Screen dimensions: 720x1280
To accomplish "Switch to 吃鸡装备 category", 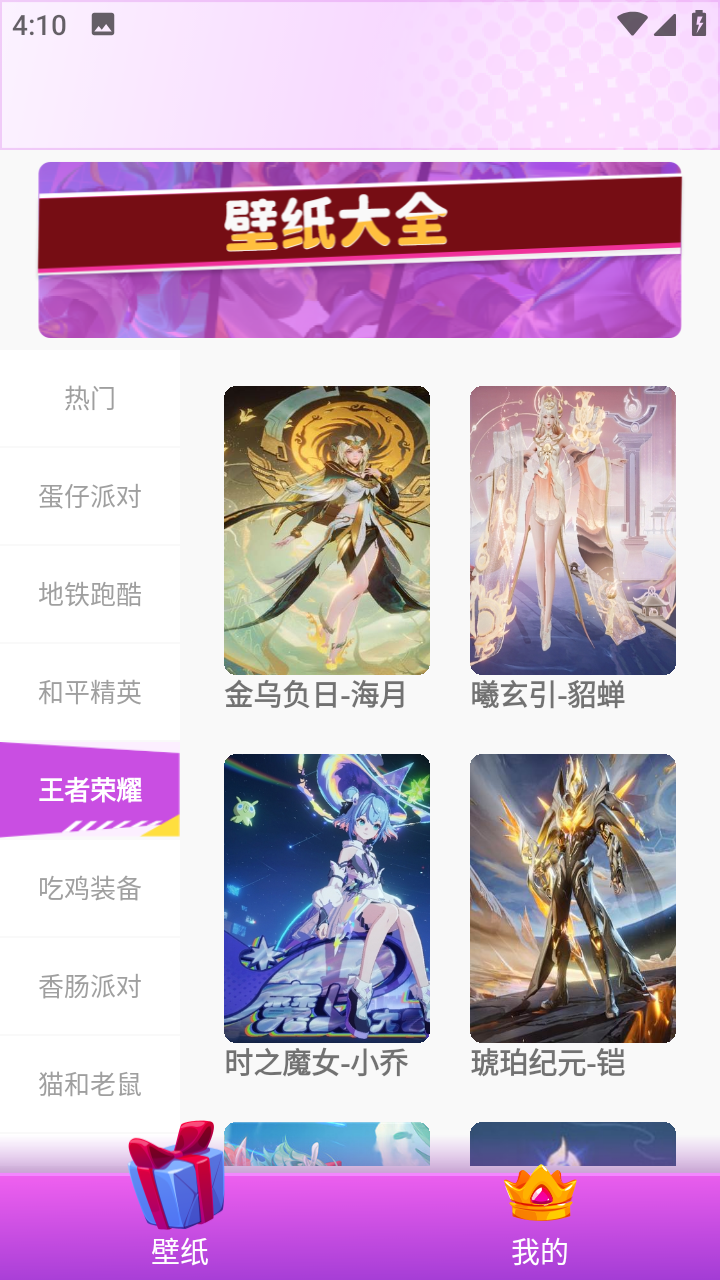I will 90,888.
